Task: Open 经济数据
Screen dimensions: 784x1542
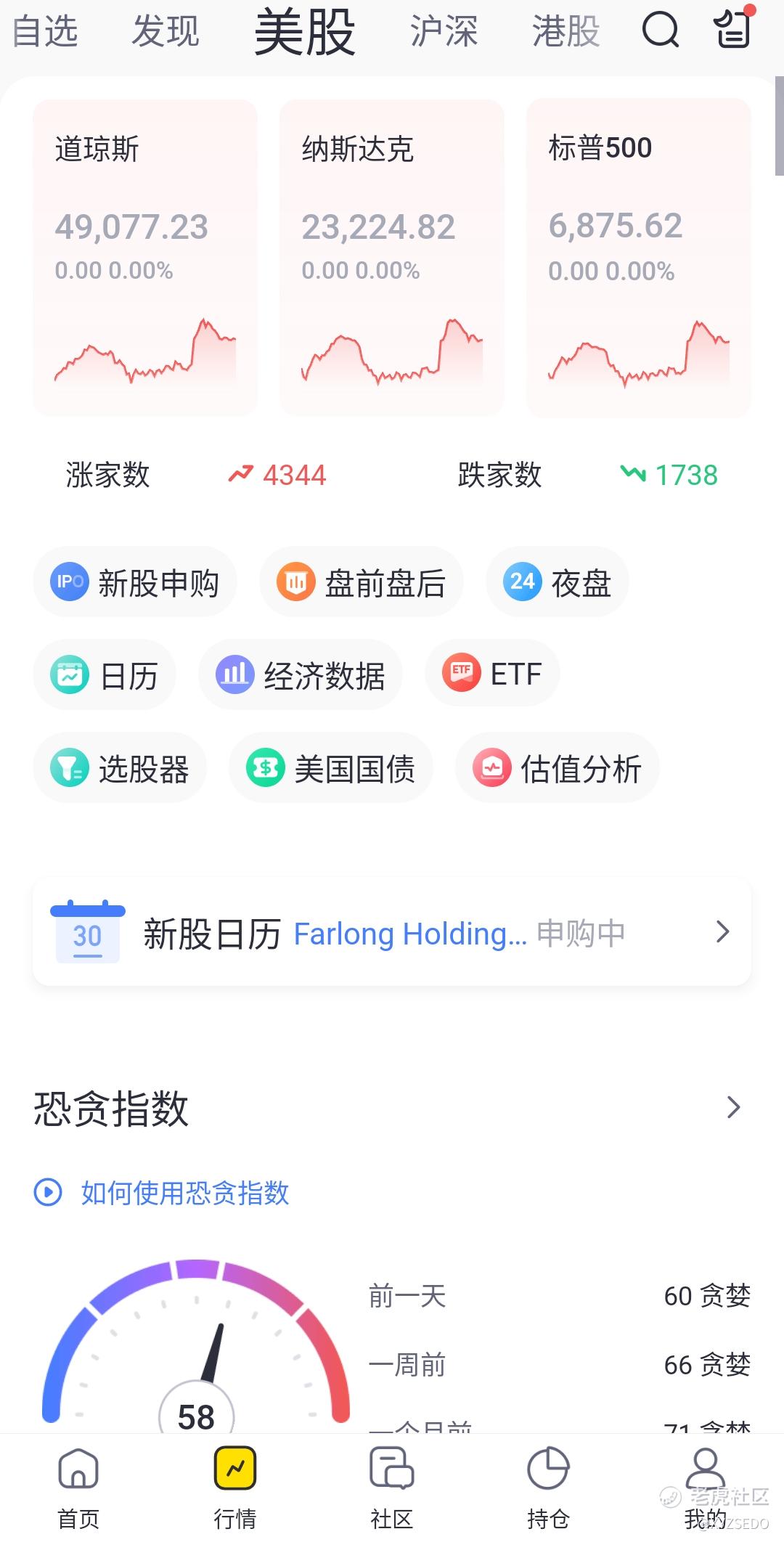Action: click(301, 675)
